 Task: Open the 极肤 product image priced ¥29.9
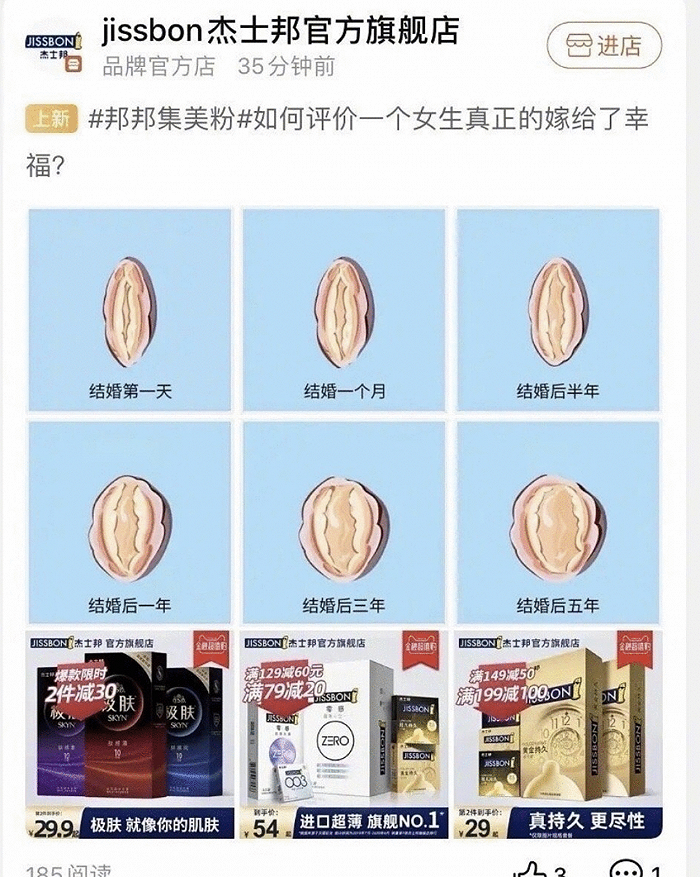(x=130, y=734)
